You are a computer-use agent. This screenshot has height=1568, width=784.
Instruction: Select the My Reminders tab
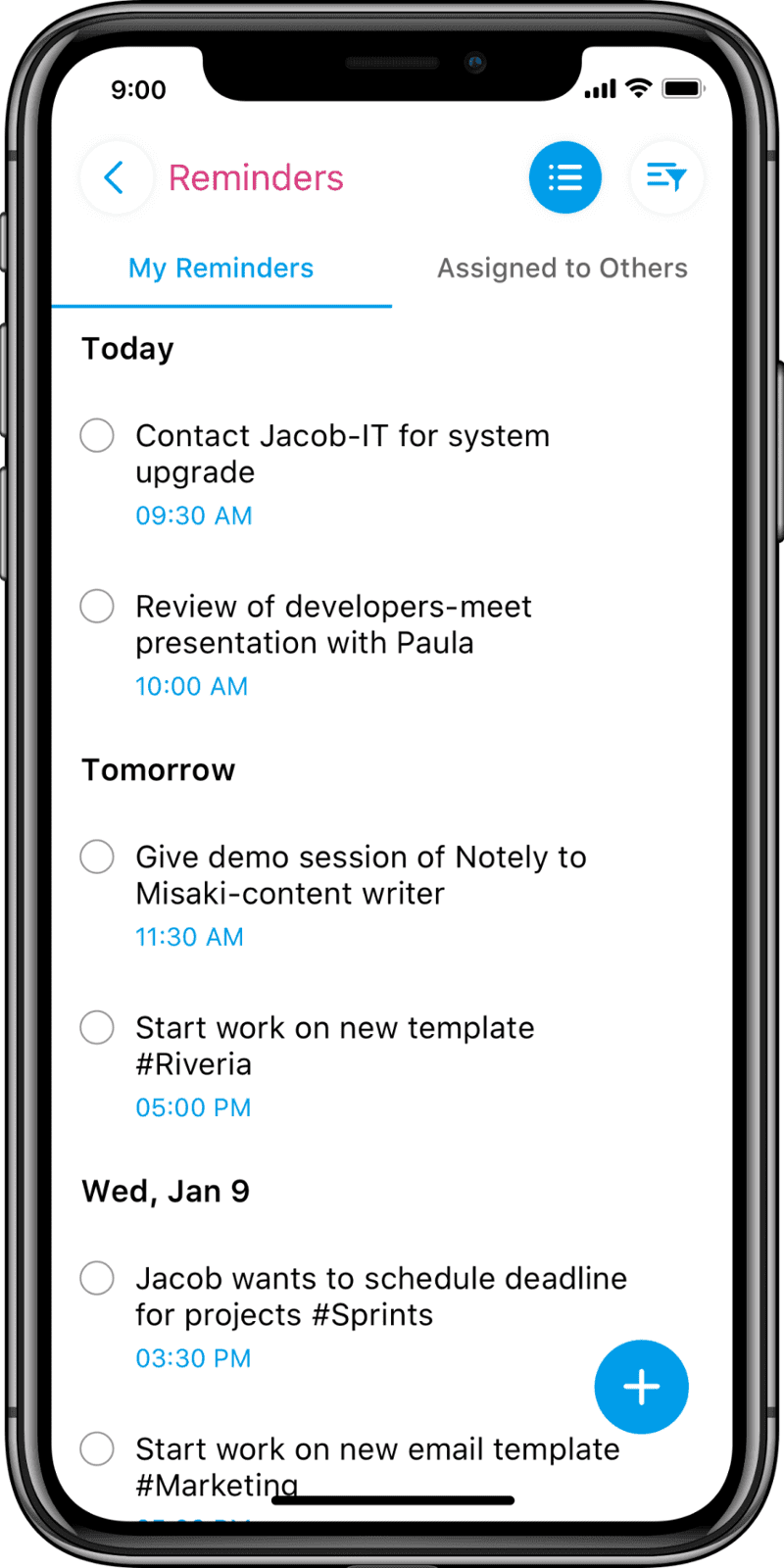(x=221, y=269)
